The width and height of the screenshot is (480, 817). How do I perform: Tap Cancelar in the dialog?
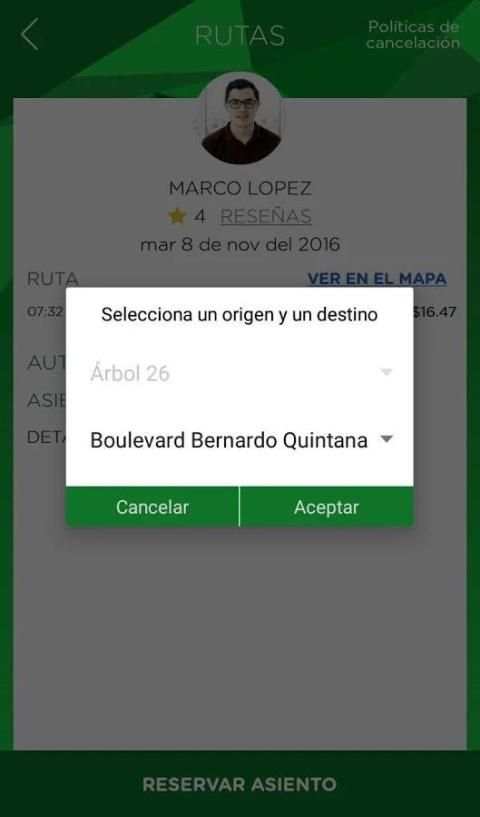coord(152,507)
